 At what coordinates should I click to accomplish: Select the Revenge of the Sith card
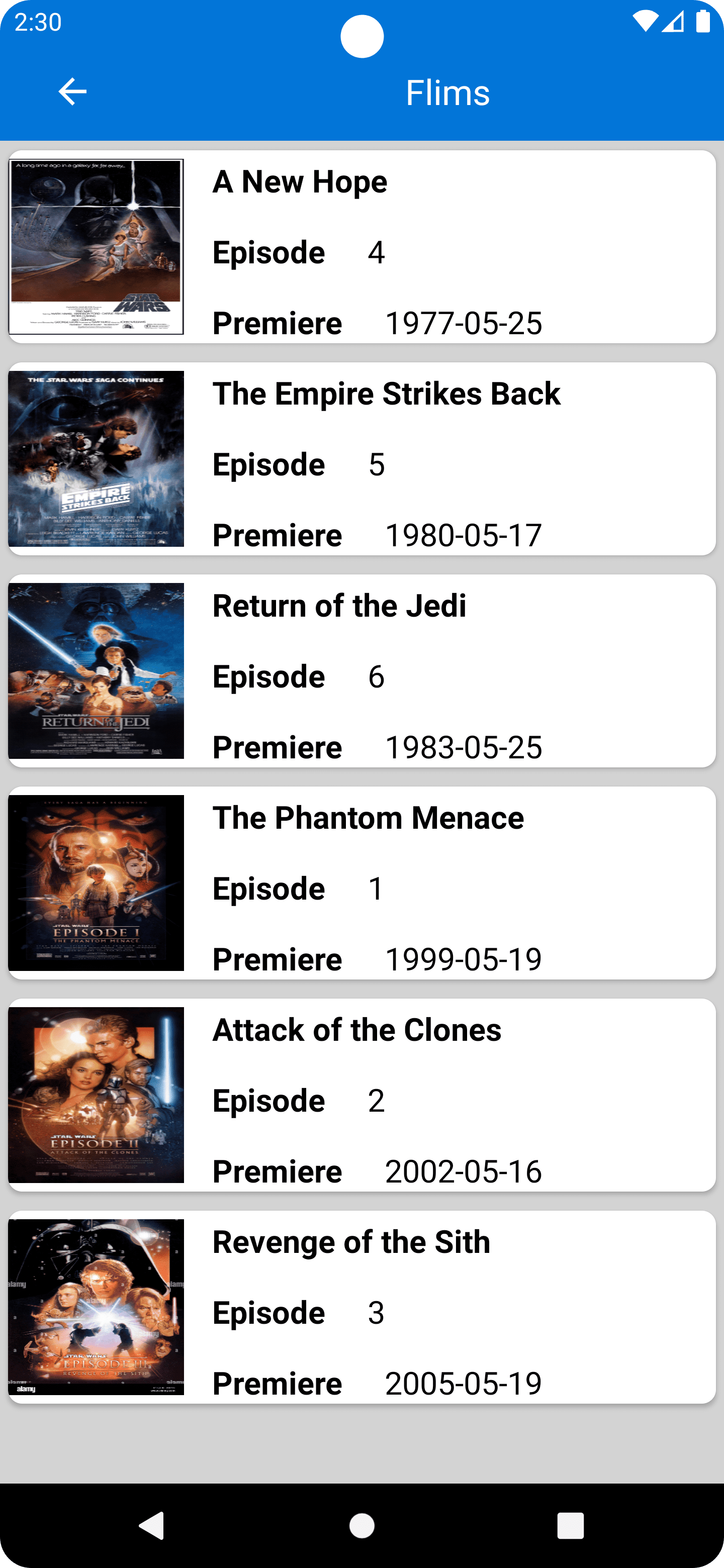point(361,1307)
